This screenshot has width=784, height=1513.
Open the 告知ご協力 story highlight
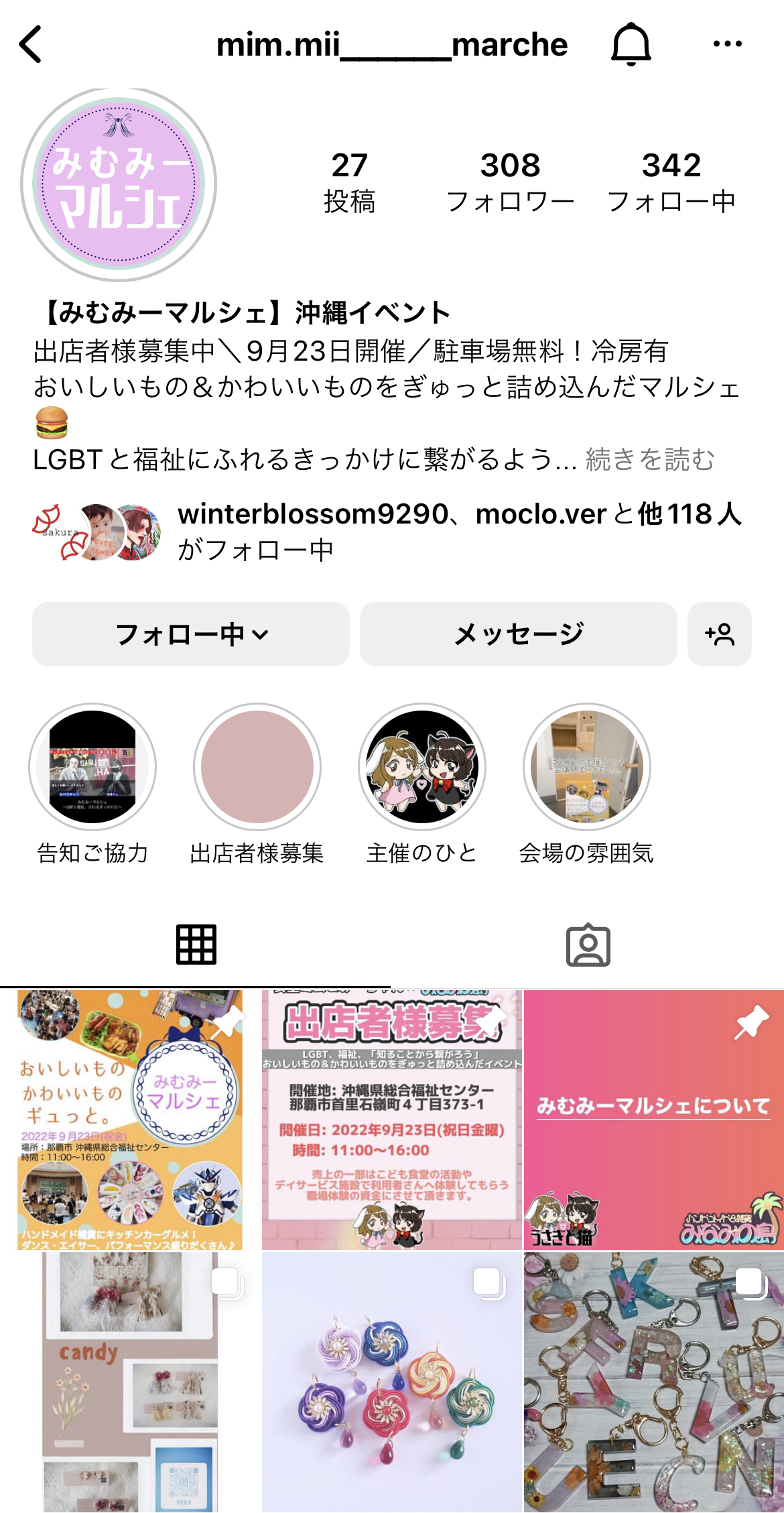[92, 767]
